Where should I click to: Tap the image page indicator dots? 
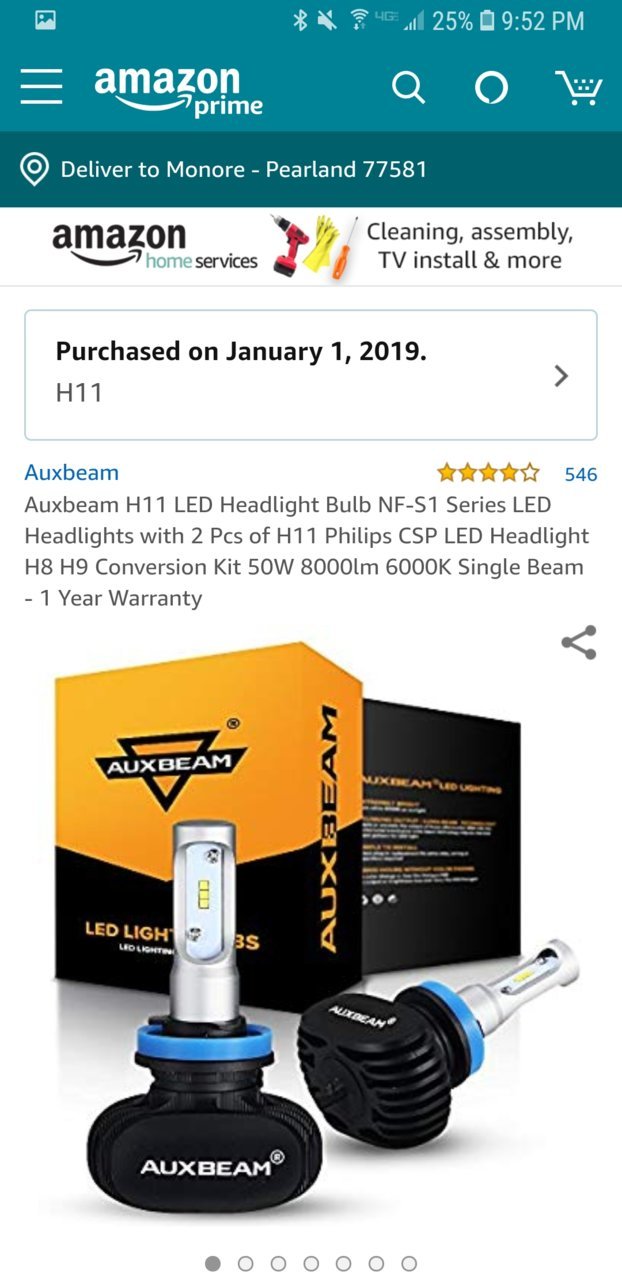311,1263
